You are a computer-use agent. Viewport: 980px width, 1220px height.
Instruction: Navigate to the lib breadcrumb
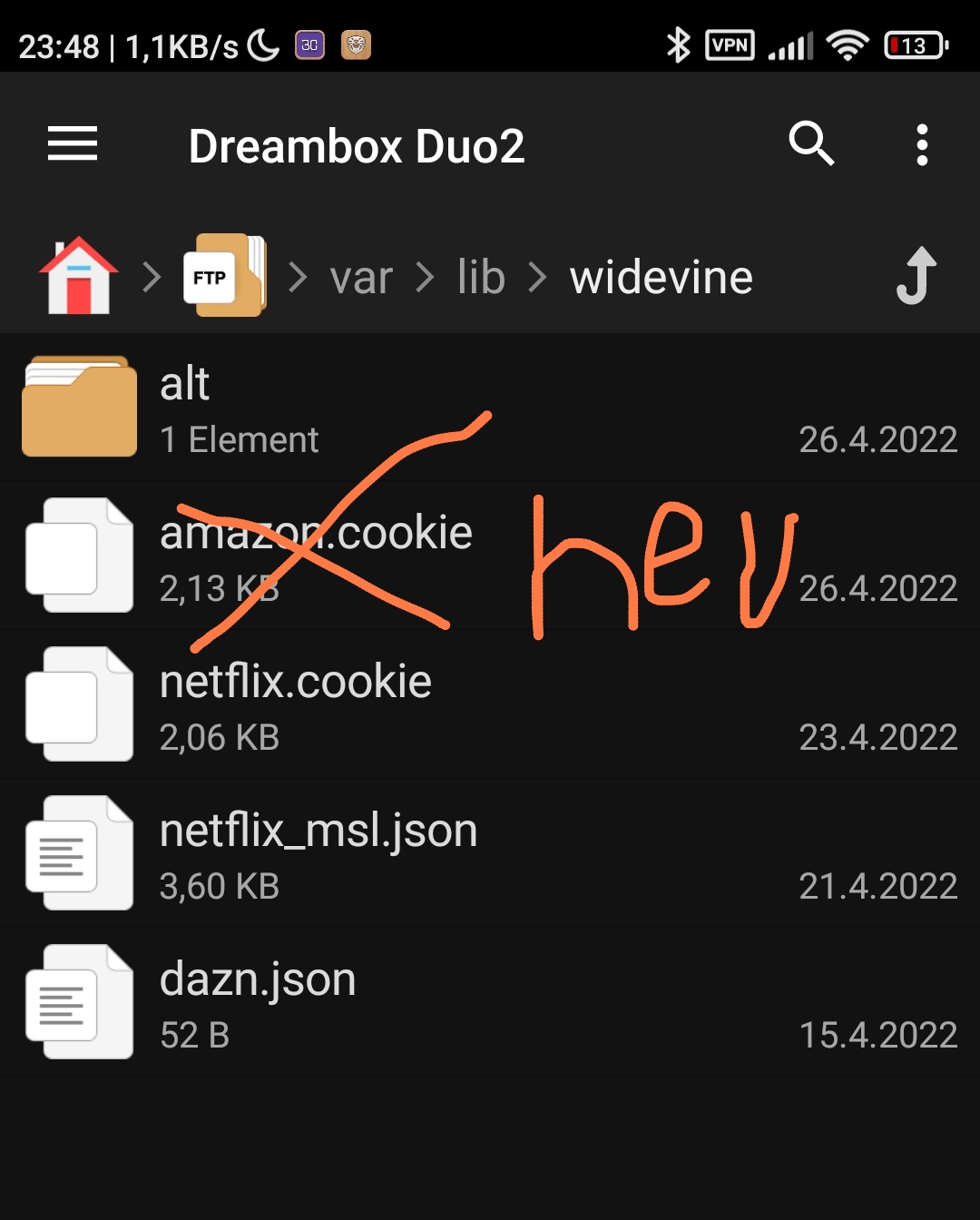(481, 277)
